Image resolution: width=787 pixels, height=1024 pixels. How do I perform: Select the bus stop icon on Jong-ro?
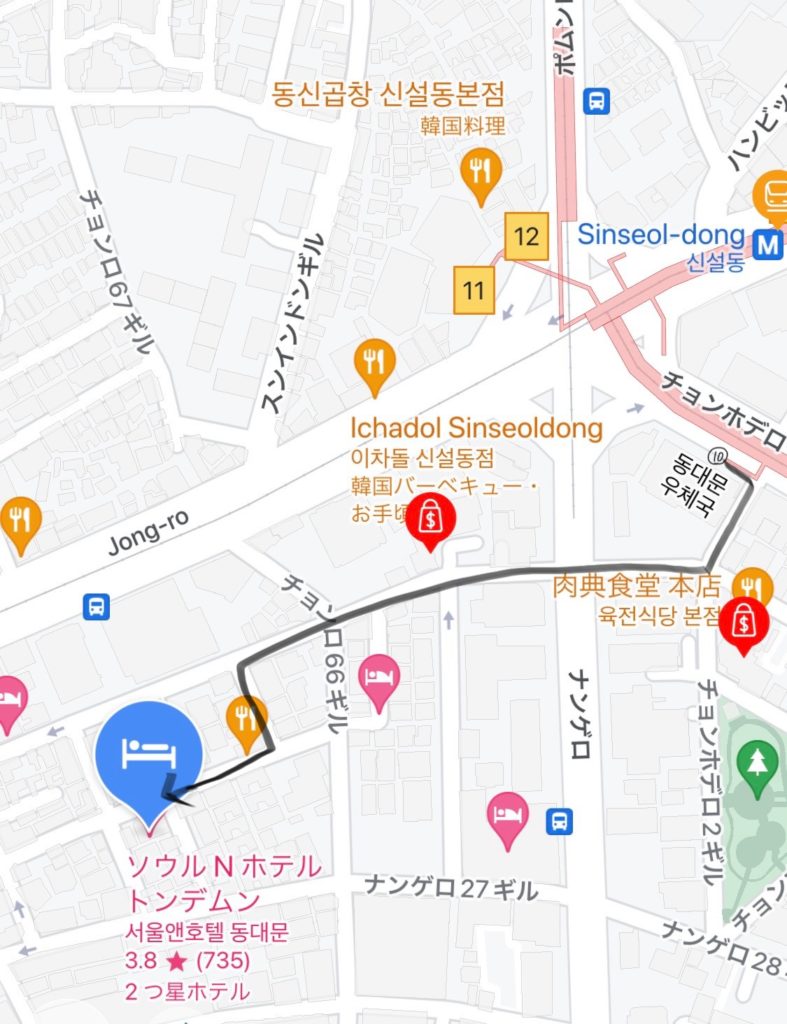pos(96,606)
